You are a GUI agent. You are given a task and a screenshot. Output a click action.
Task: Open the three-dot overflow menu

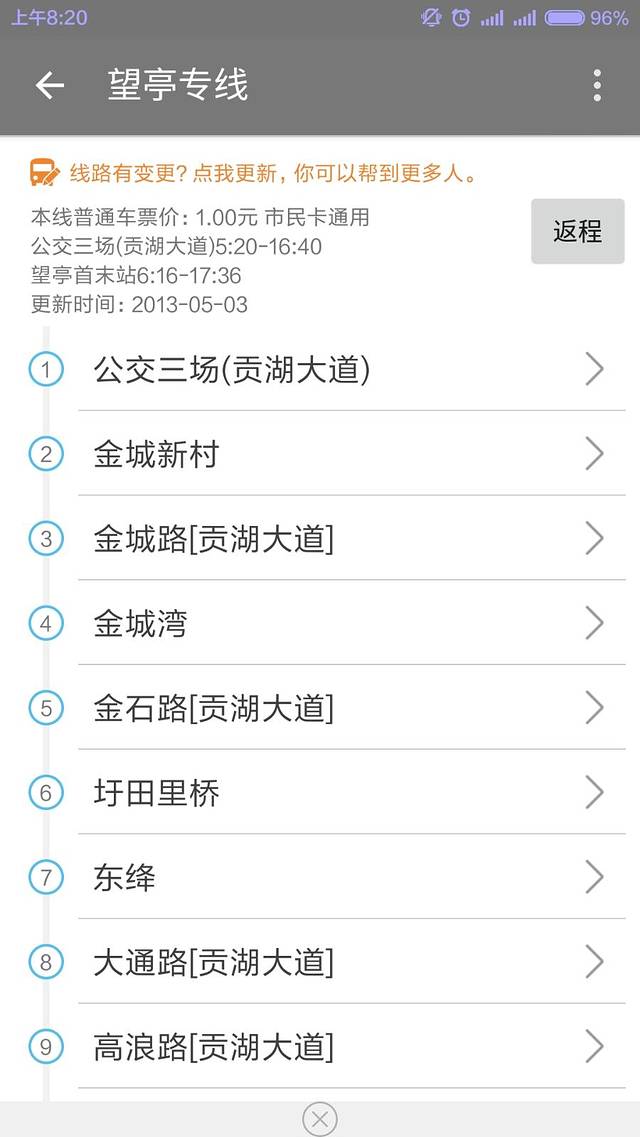[597, 86]
